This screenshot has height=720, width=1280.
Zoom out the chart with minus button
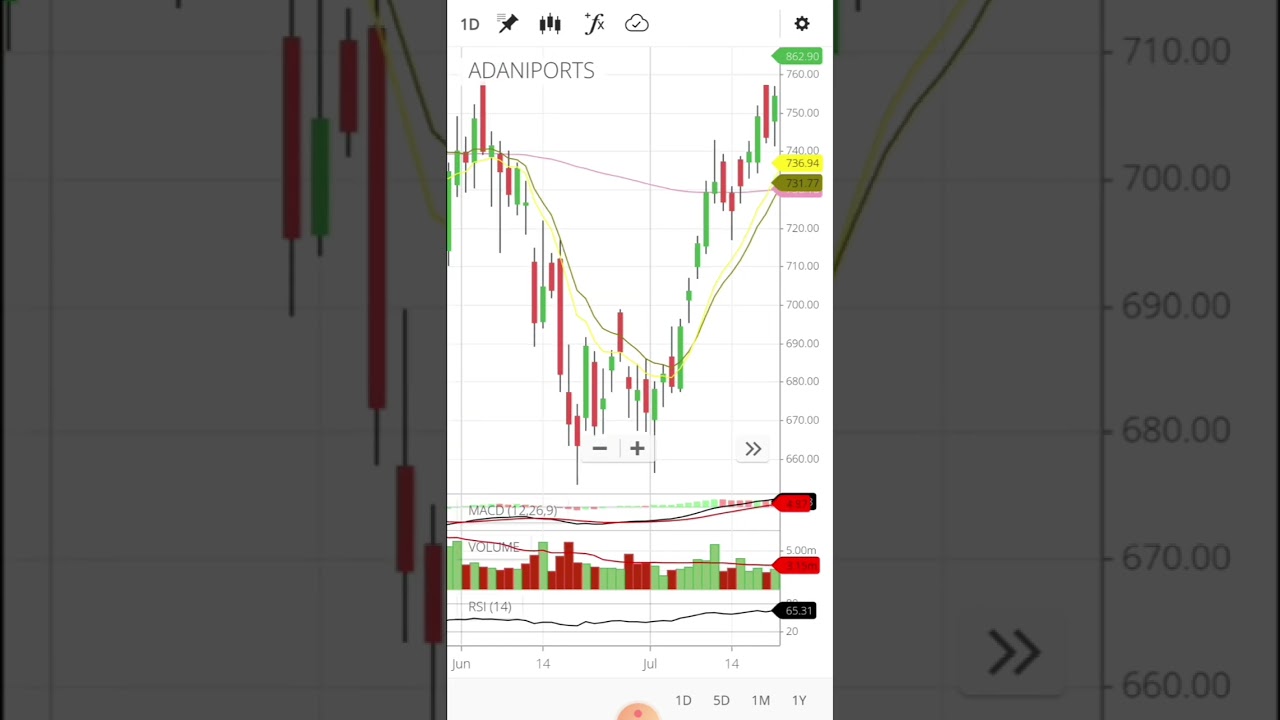pyautogui.click(x=600, y=449)
